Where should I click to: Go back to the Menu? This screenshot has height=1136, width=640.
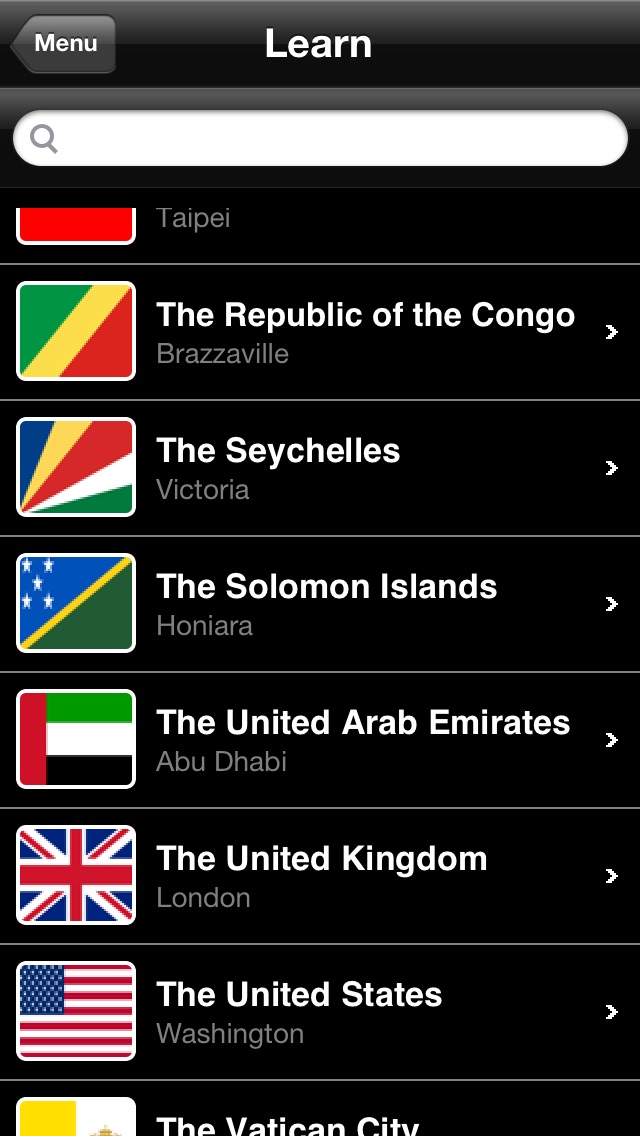point(64,43)
